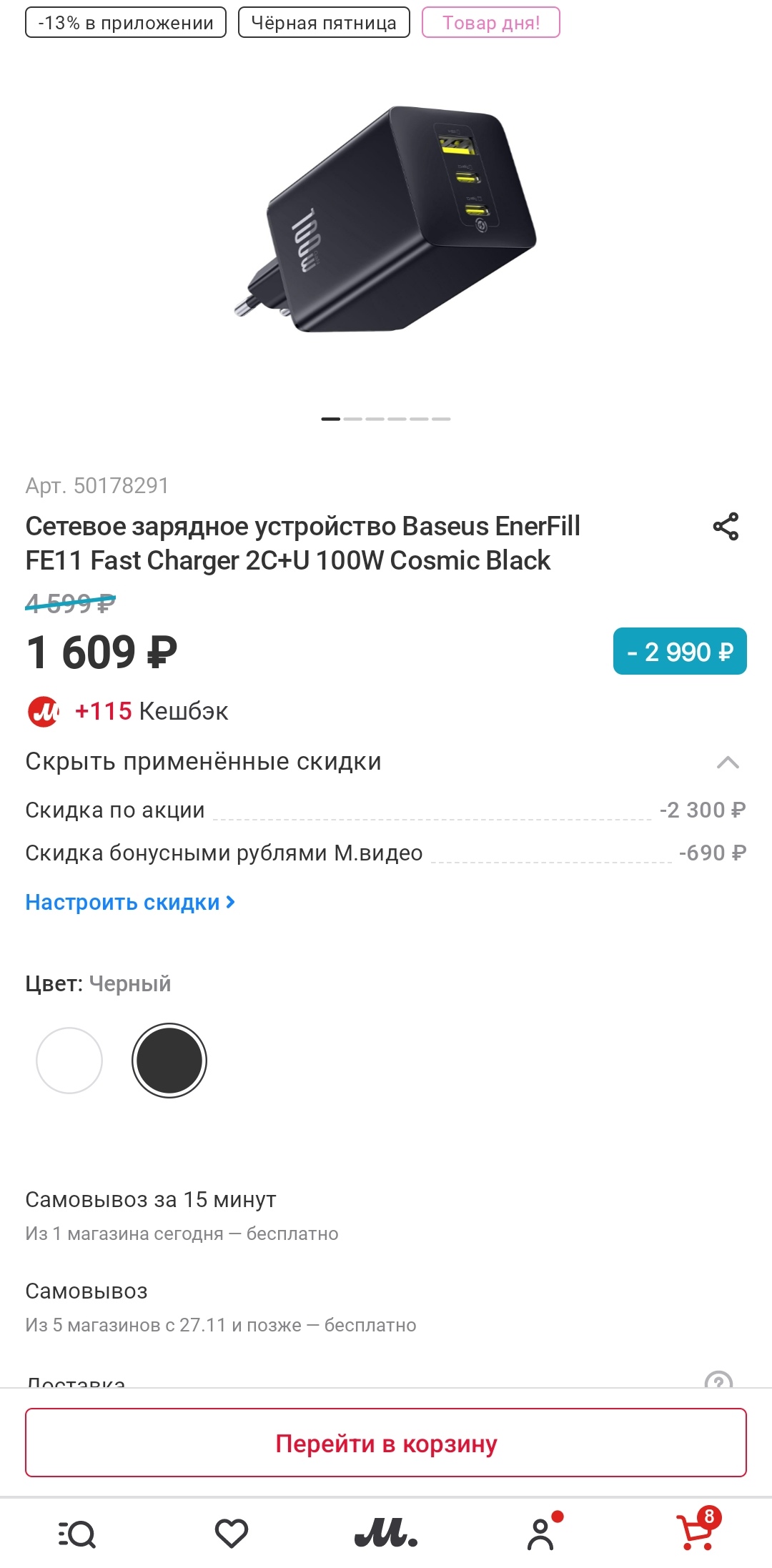This screenshot has width=772, height=1568.
Task: Open the profile tab
Action: coord(541,1534)
